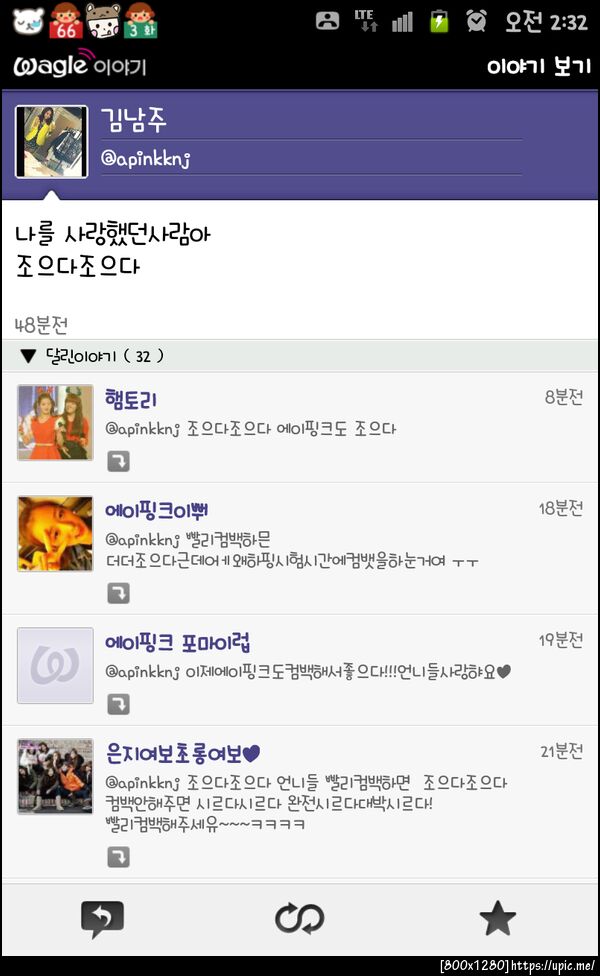Tap the reply arrow under 은지여보초롱여보's comment
The width and height of the screenshot is (600, 976).
118,857
